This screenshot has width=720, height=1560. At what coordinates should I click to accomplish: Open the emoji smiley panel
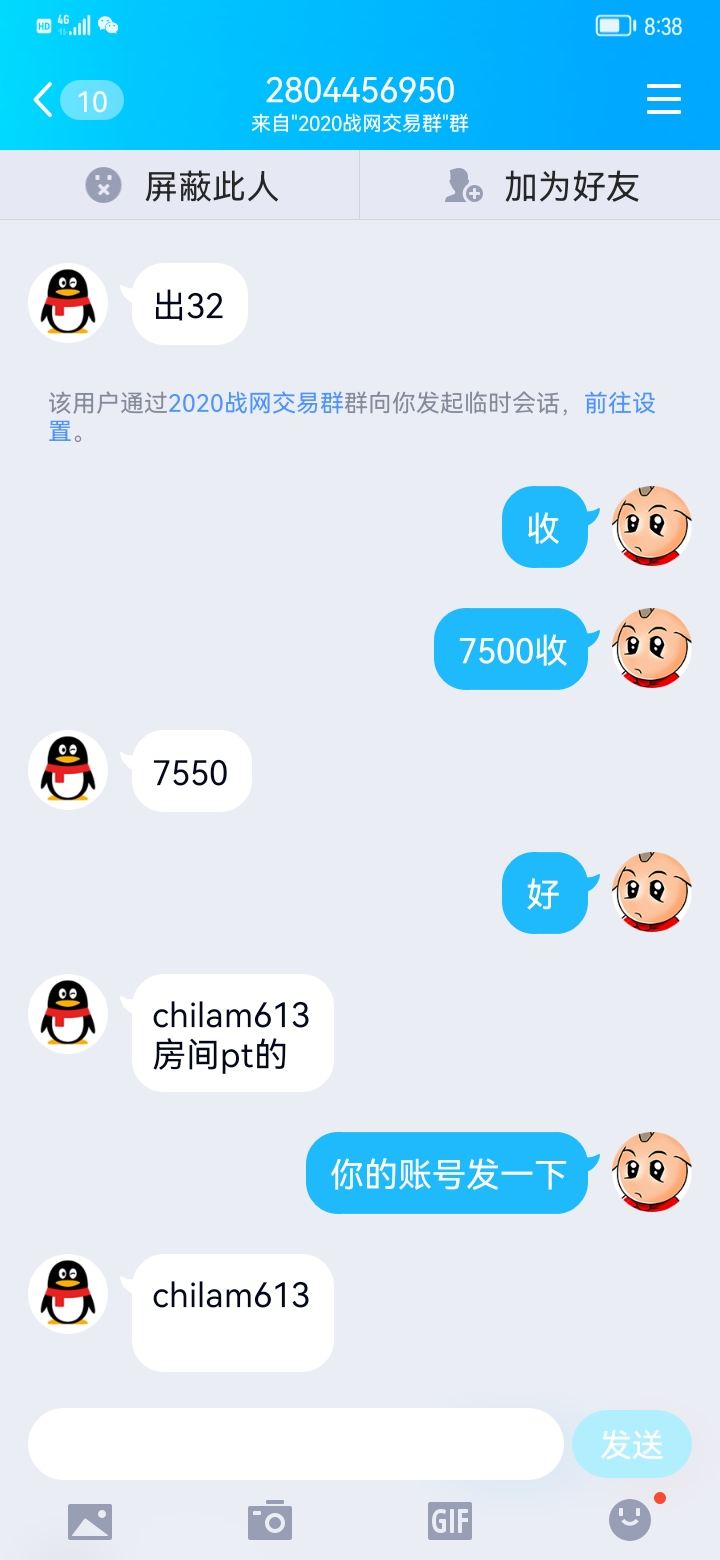tap(630, 1521)
